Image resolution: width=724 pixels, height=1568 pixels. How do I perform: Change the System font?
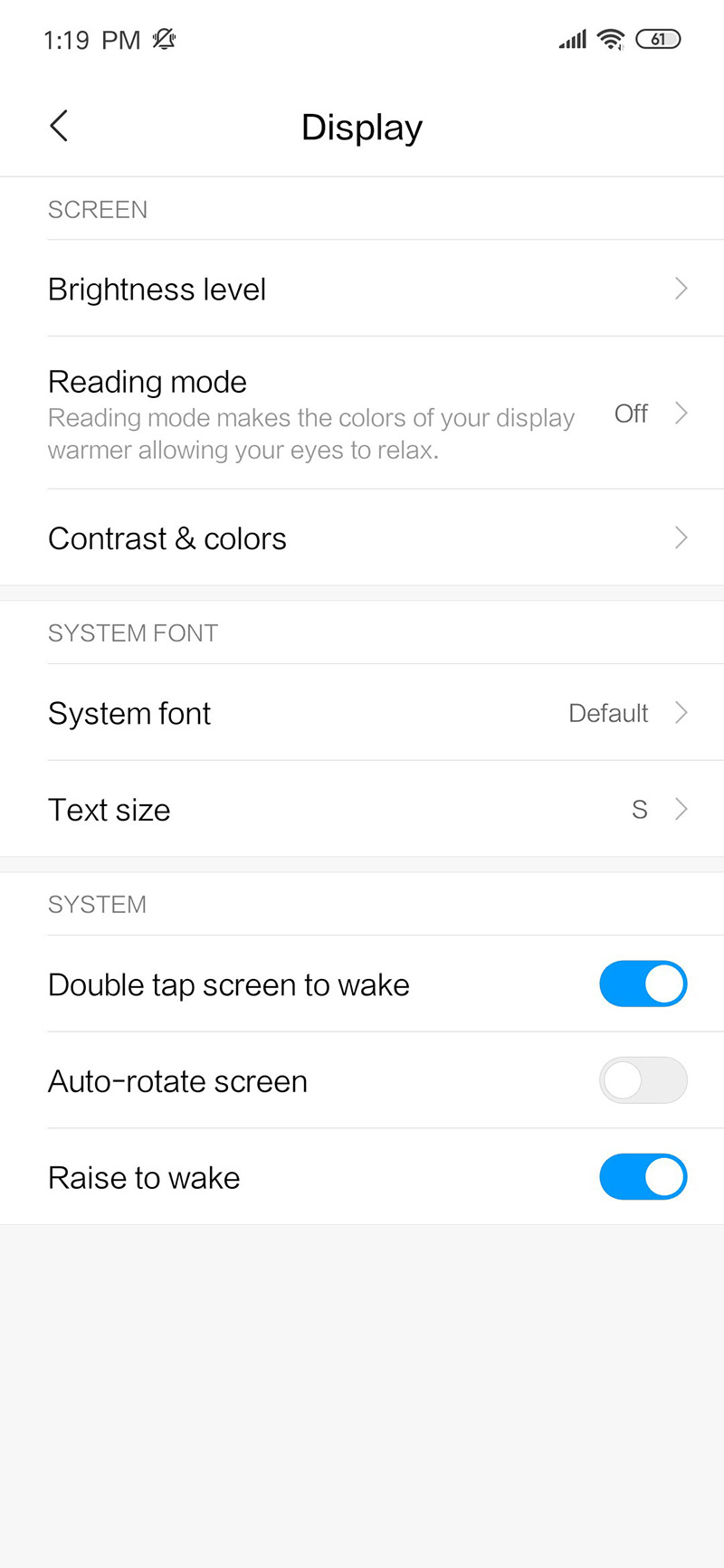[362, 713]
